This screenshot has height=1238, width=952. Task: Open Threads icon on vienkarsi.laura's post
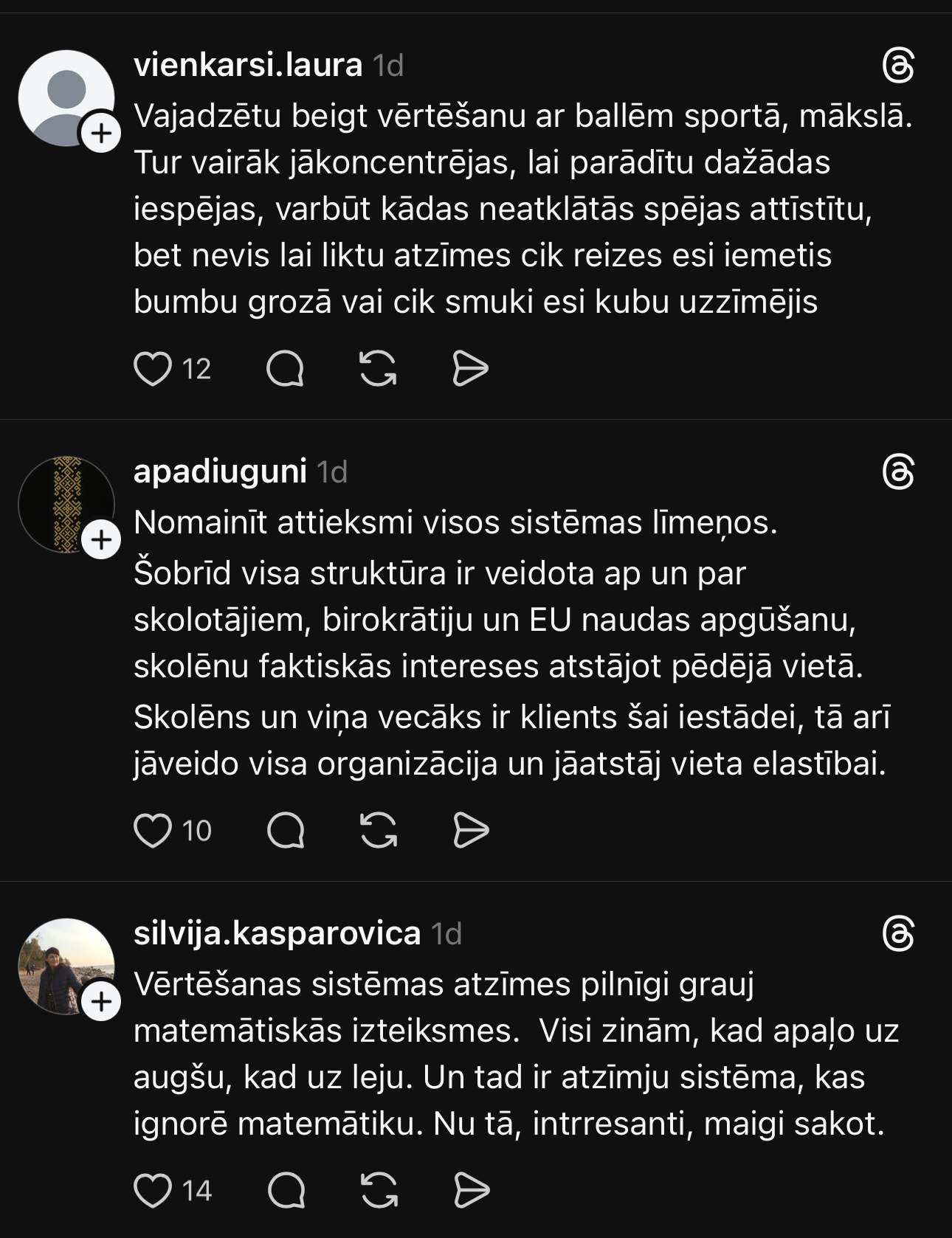pos(898,66)
